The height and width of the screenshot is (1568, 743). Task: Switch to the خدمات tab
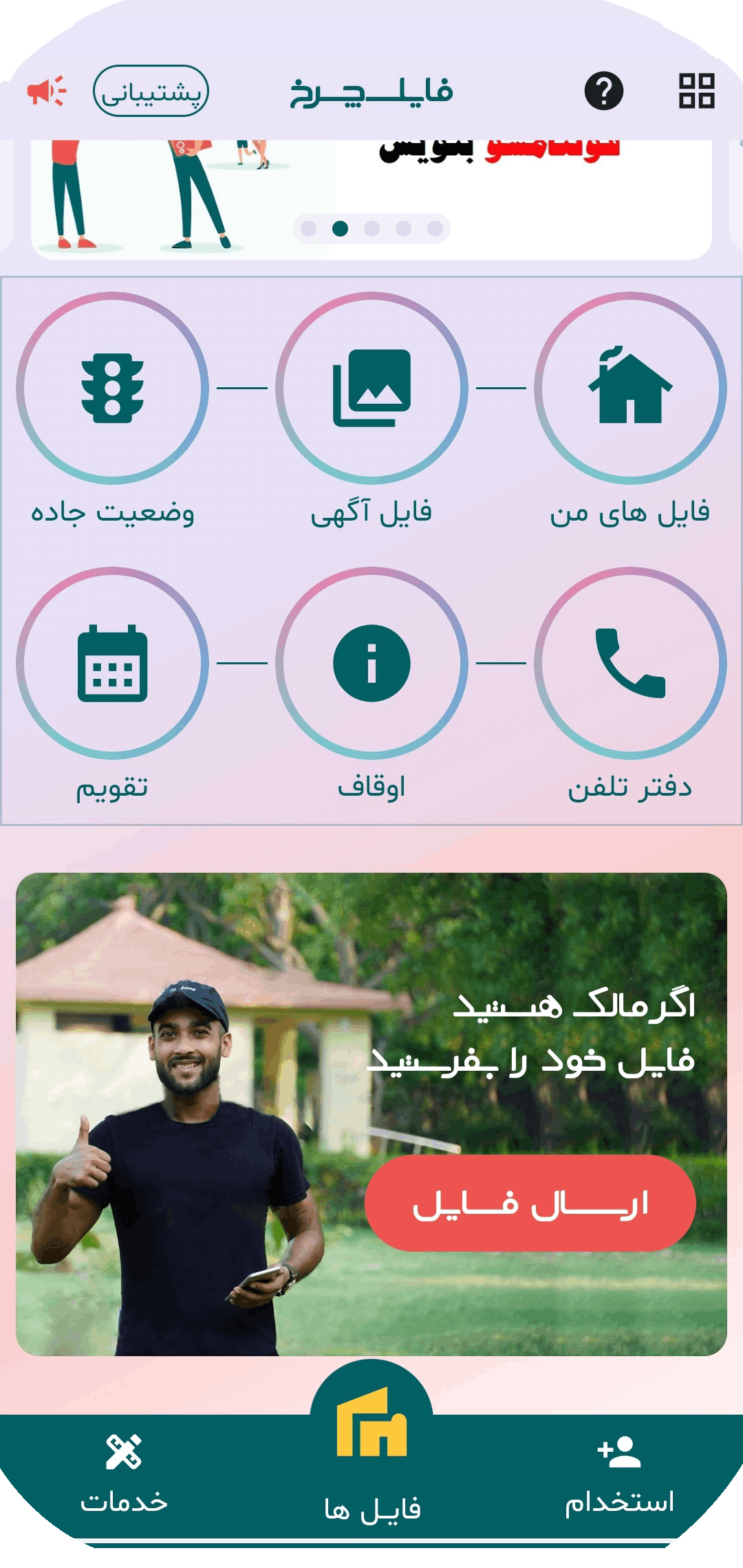[124, 1472]
